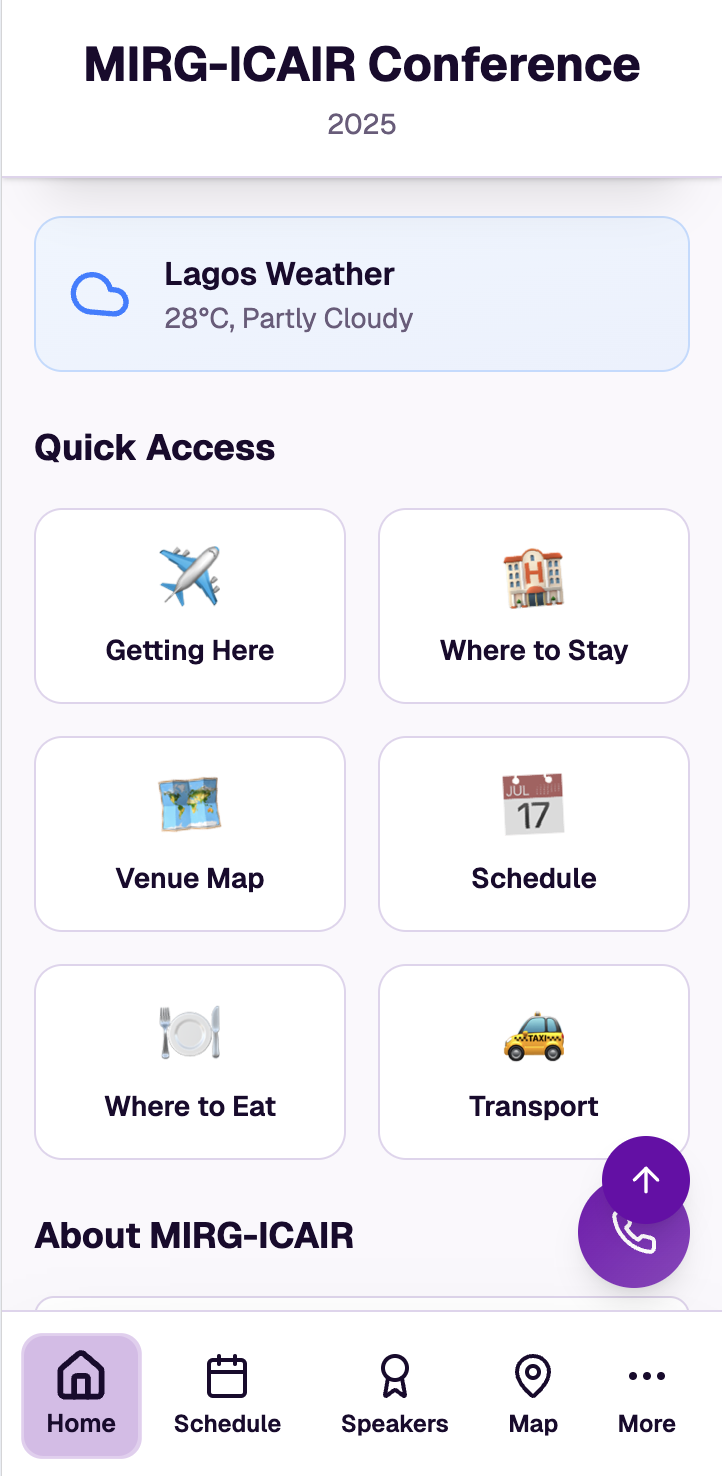The image size is (722, 1476).
Task: Tap the Where to Stay card label
Action: click(x=533, y=650)
